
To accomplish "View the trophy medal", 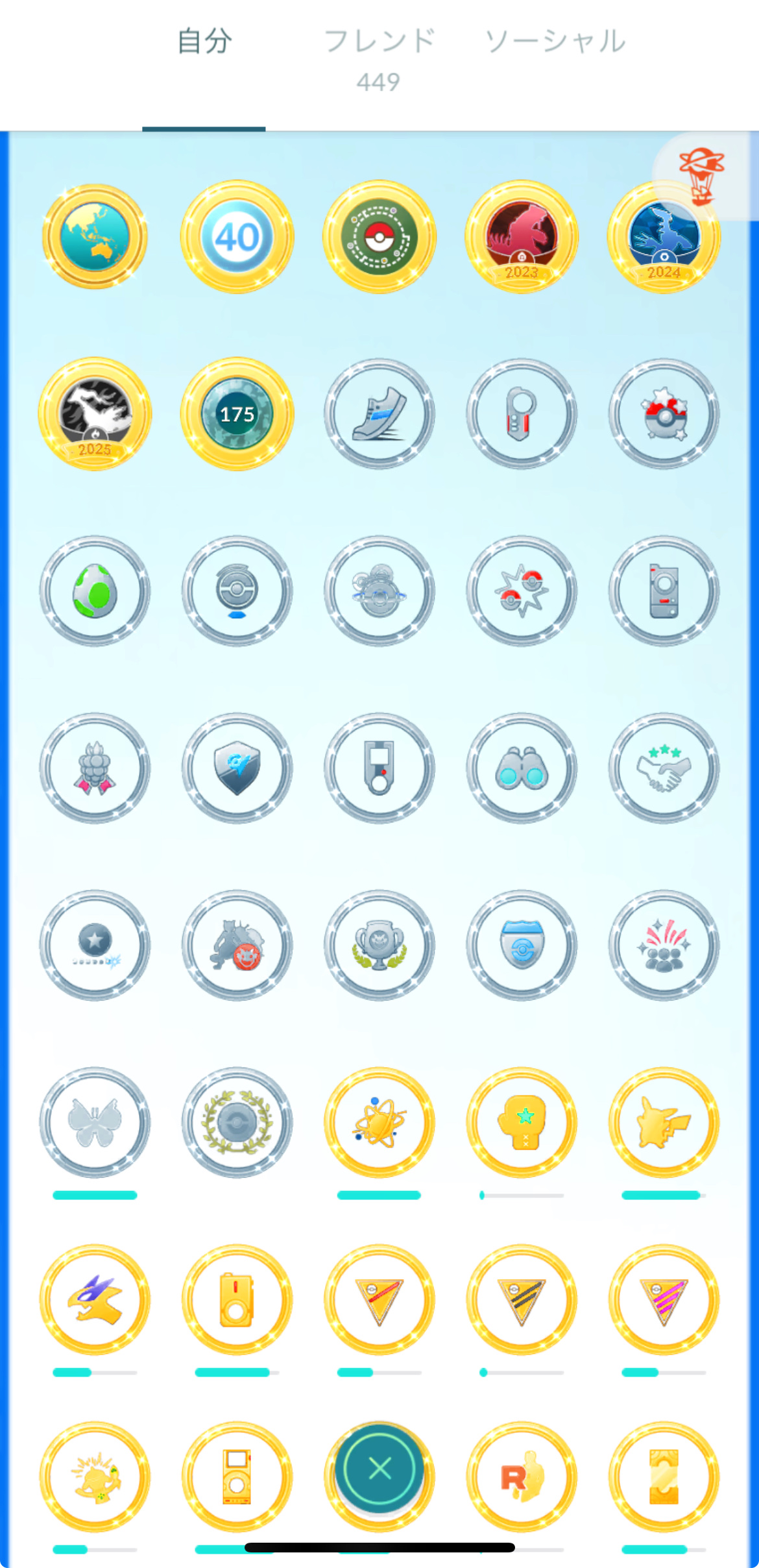I will coord(379,946).
